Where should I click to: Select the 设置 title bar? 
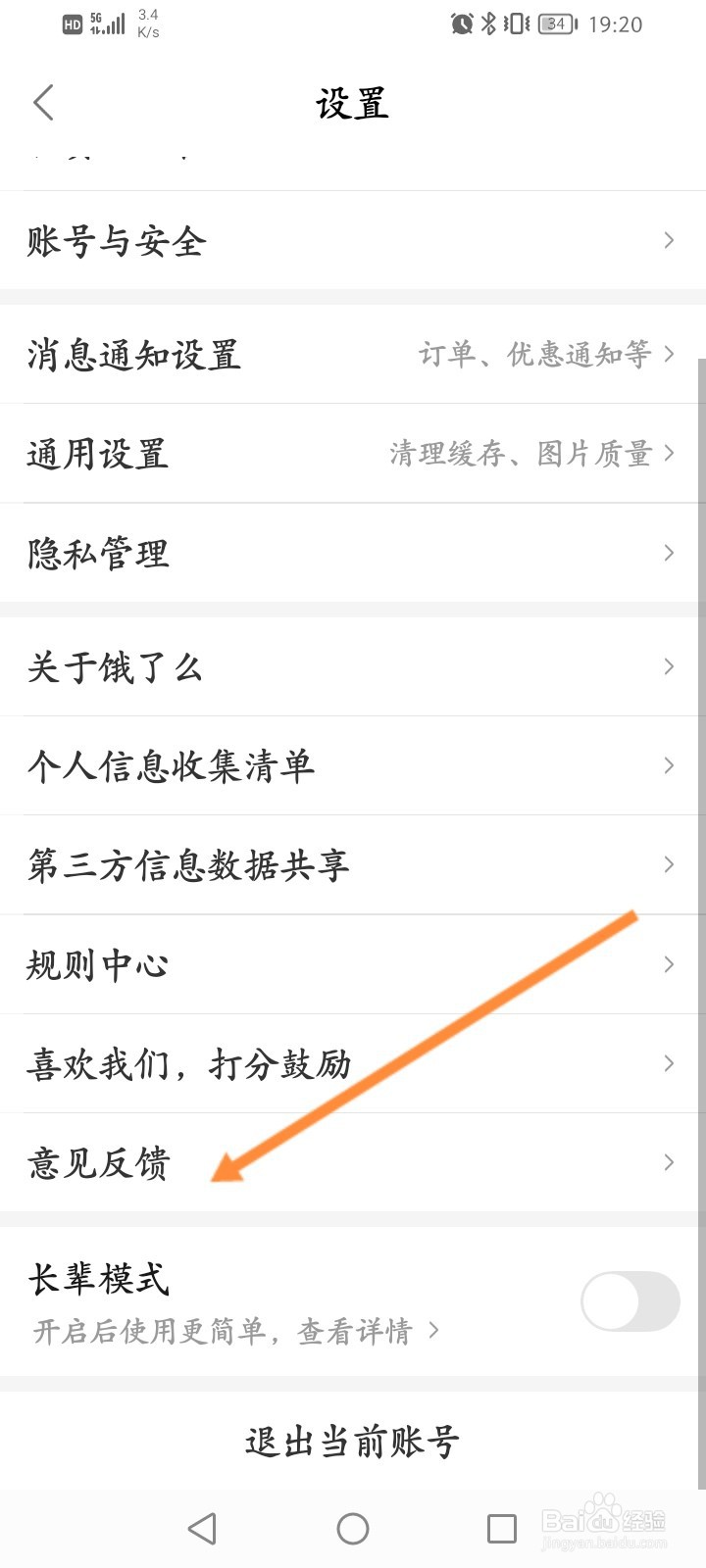tap(353, 103)
